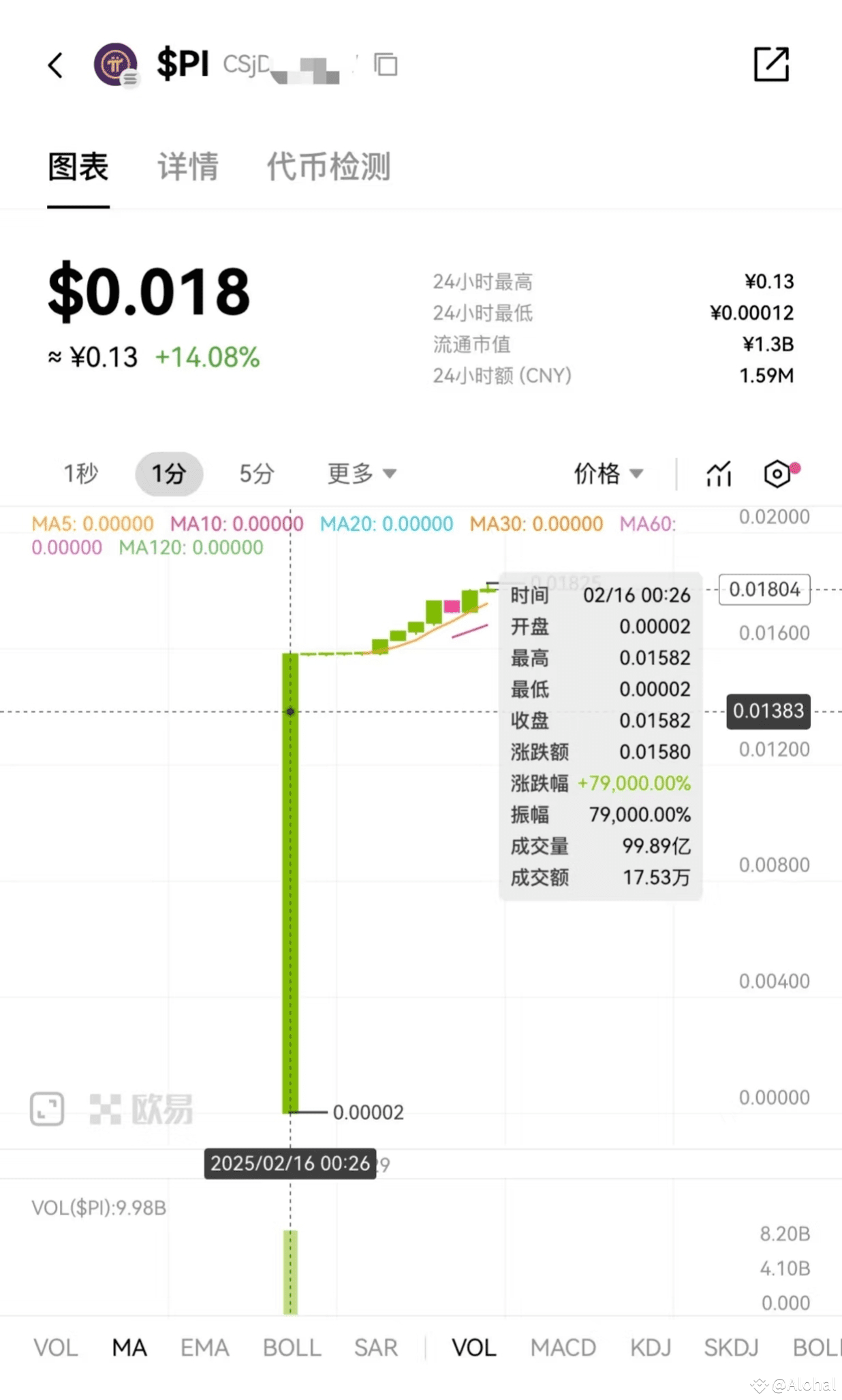Screen dimensions: 842x1400
Task: Select the 5分 chart interval
Action: tap(257, 473)
